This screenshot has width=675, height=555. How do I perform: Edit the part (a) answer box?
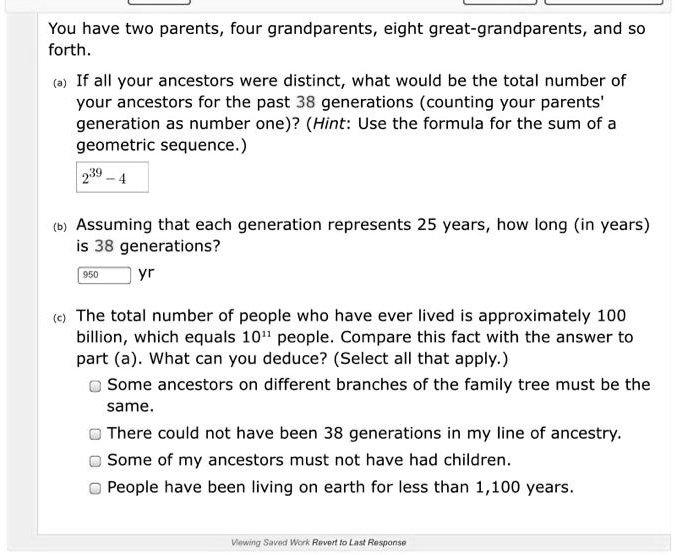(112, 177)
